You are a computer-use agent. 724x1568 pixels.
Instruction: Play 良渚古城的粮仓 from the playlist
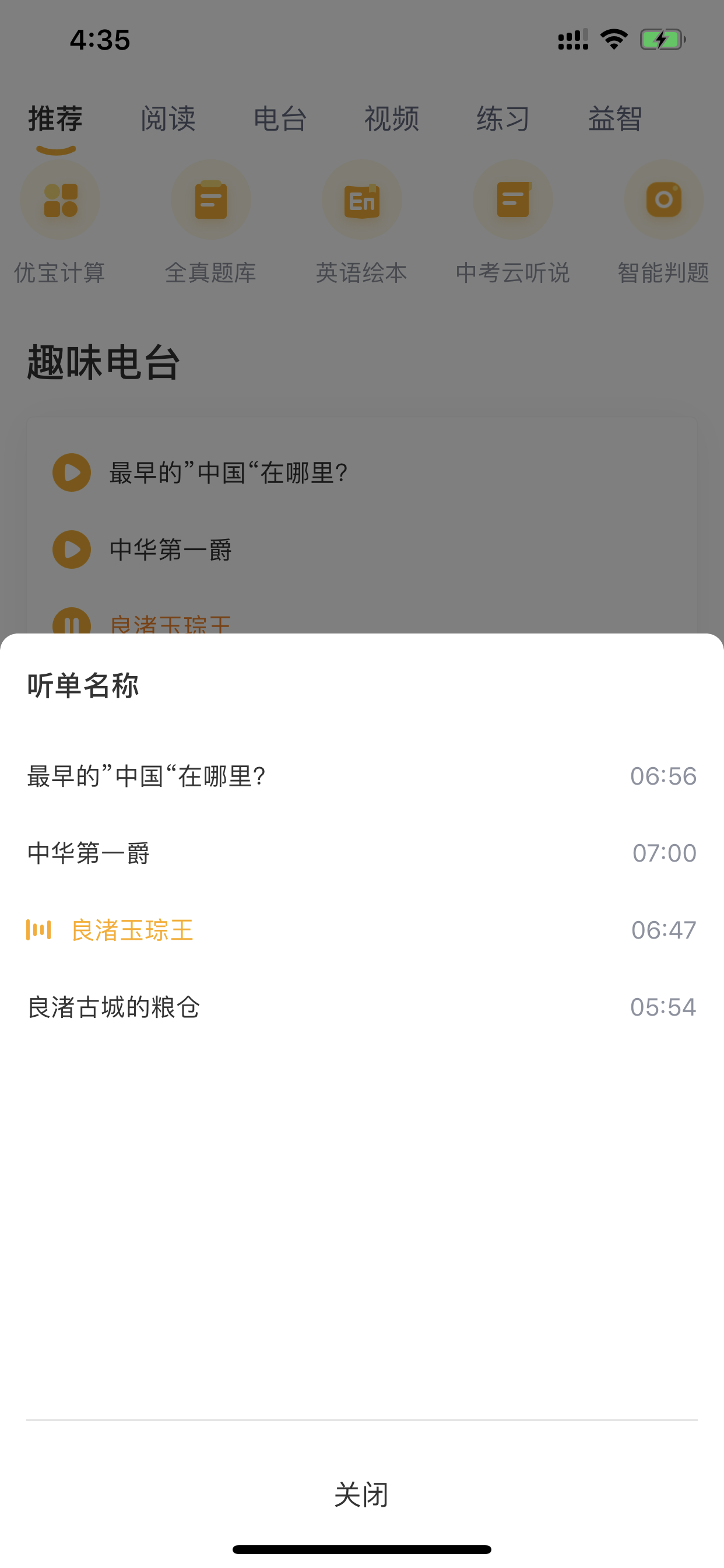coord(362,1007)
